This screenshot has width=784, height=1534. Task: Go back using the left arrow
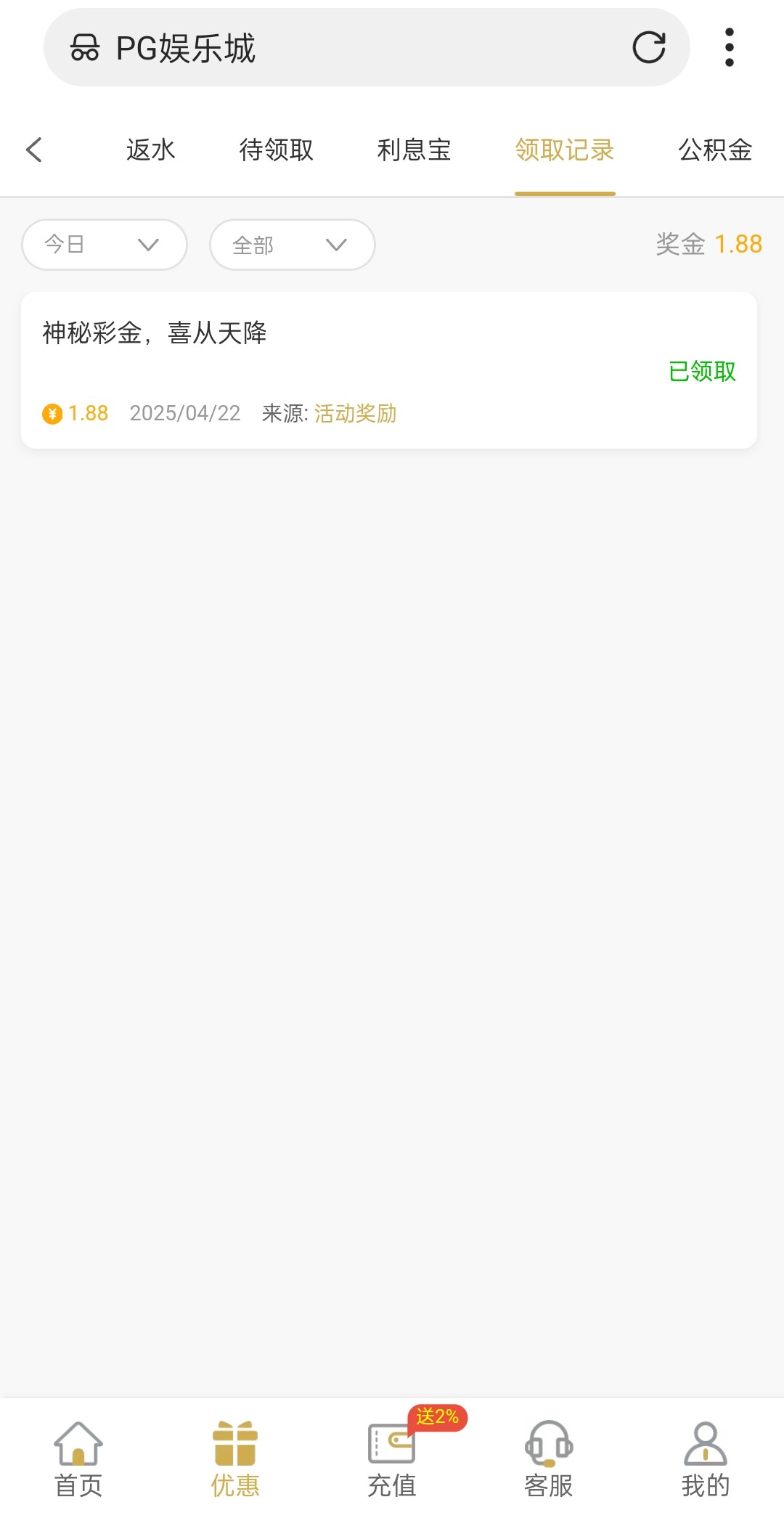tap(34, 150)
